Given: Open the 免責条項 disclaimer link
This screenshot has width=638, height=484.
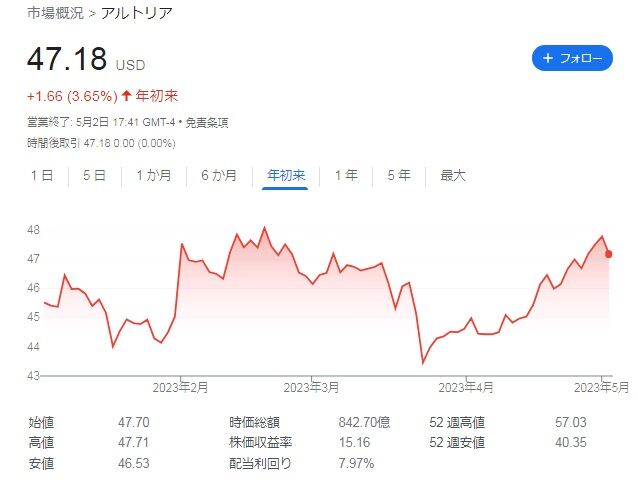Looking at the screenshot, I should [x=207, y=122].
